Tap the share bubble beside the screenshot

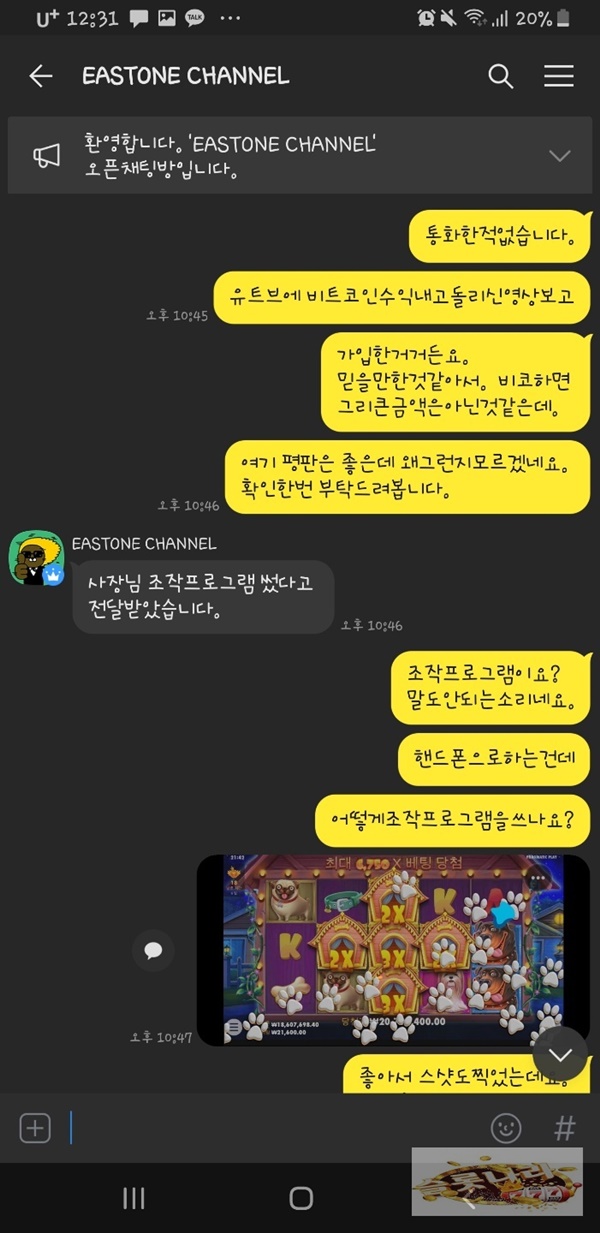[153, 950]
